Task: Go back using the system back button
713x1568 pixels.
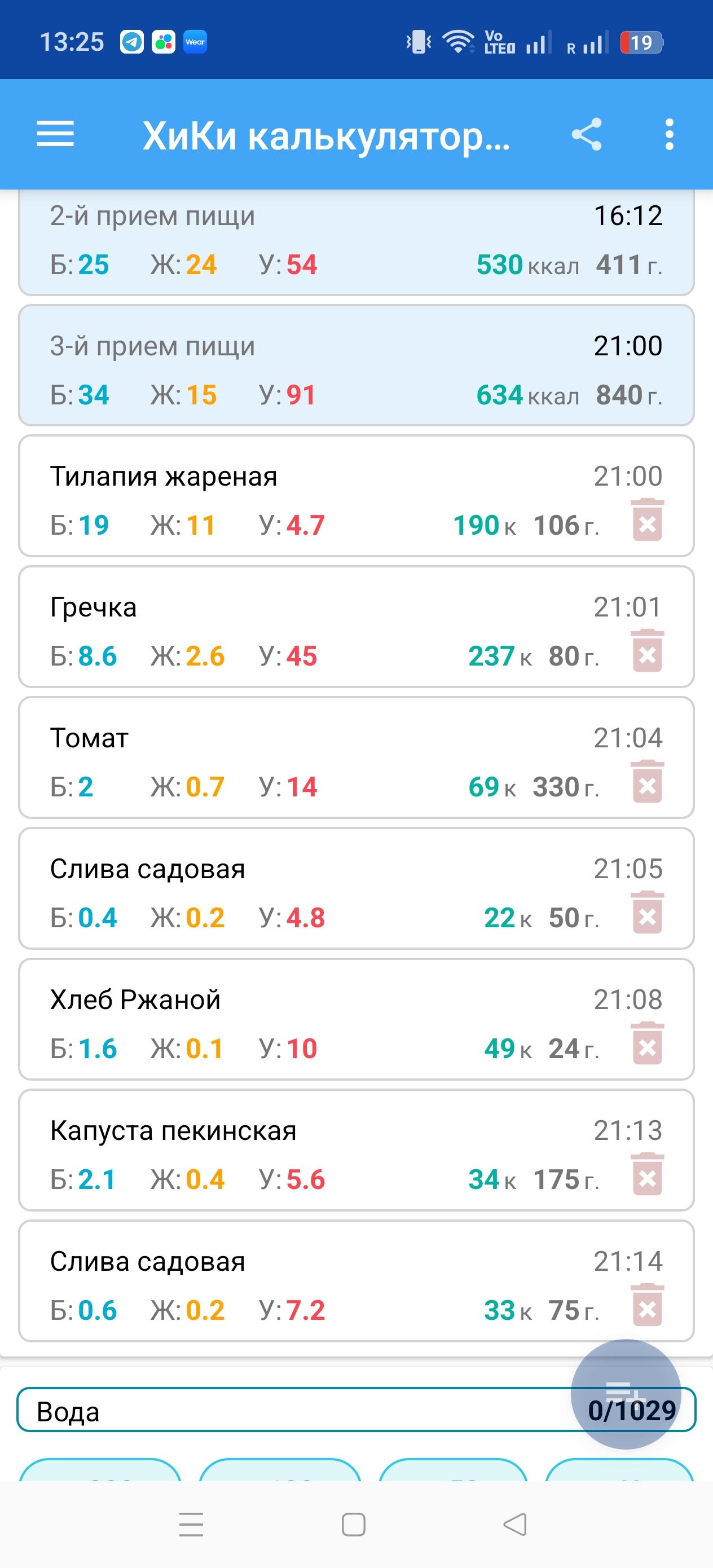Action: click(x=515, y=1525)
